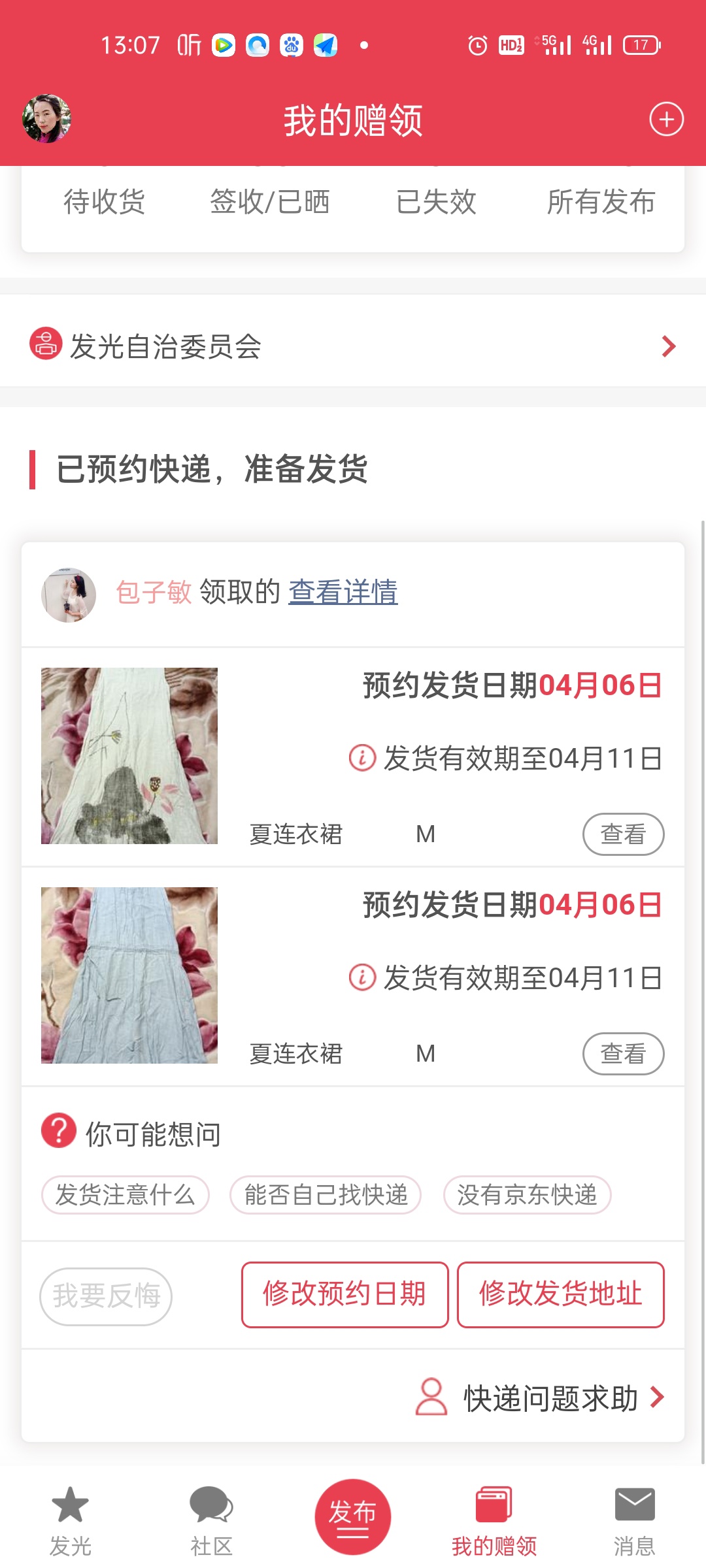The width and height of the screenshot is (706, 1568).
Task: Go to the 消息 tab
Action: tap(634, 1520)
